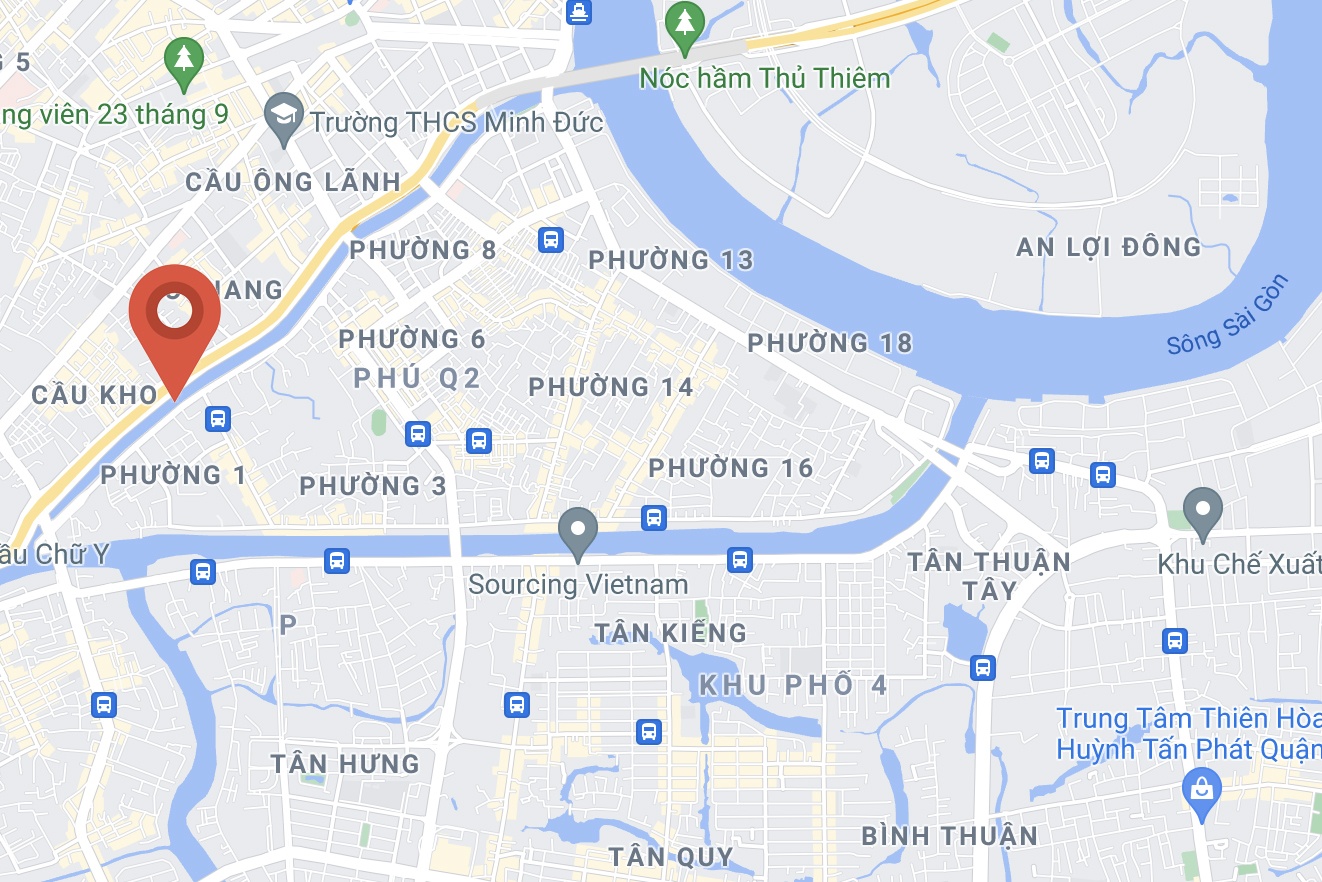Select the Khu Chế Xuất place marker
This screenshot has height=882, width=1322.
point(1202,511)
